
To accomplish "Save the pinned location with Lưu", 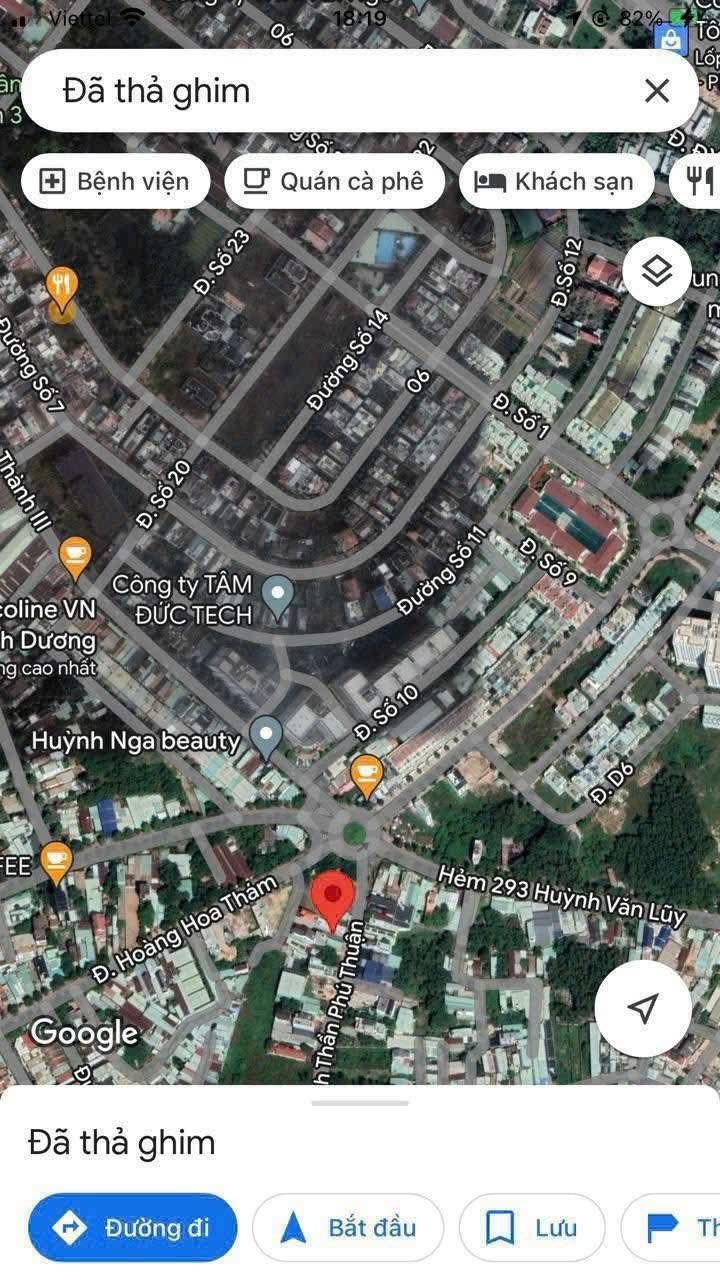I will 532,1227.
